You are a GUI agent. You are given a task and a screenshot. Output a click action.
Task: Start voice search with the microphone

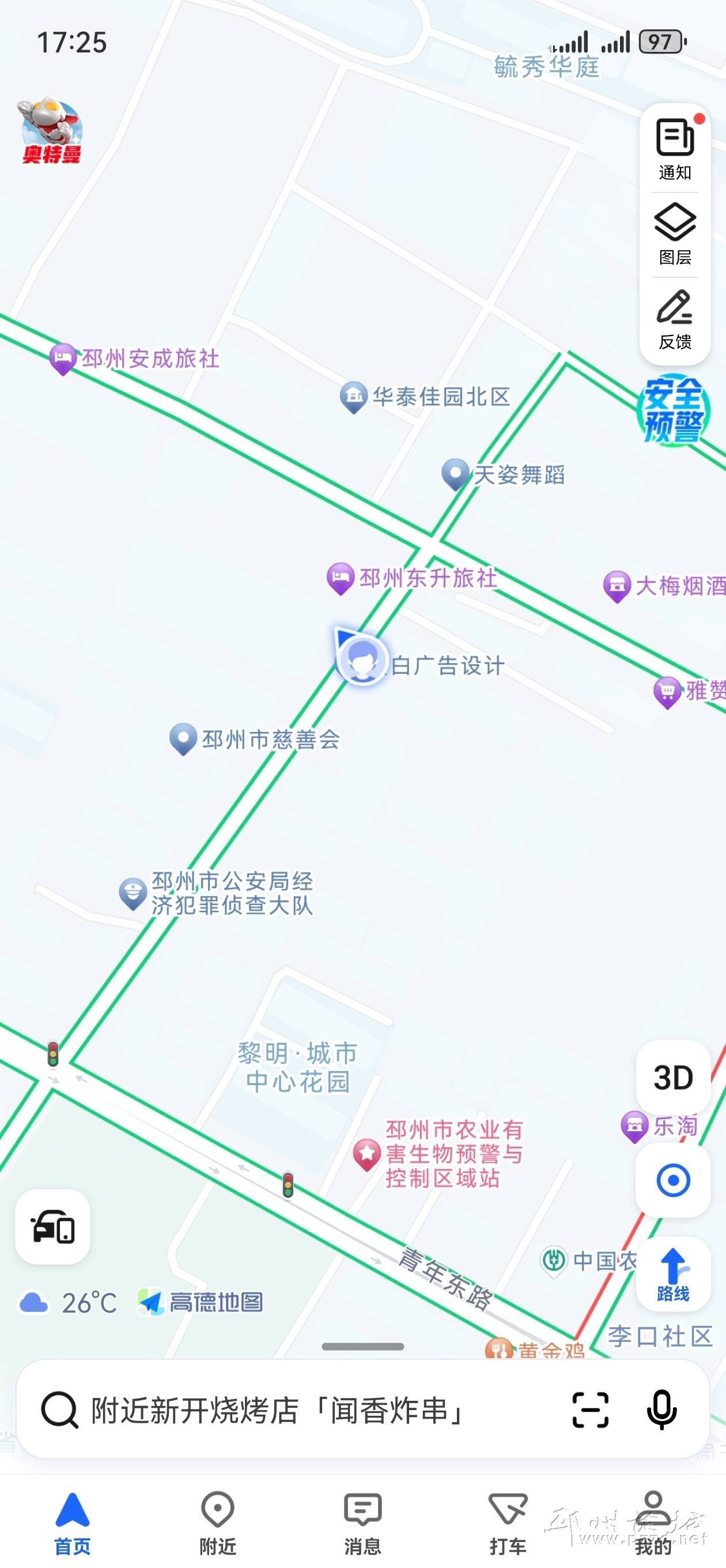(661, 1409)
